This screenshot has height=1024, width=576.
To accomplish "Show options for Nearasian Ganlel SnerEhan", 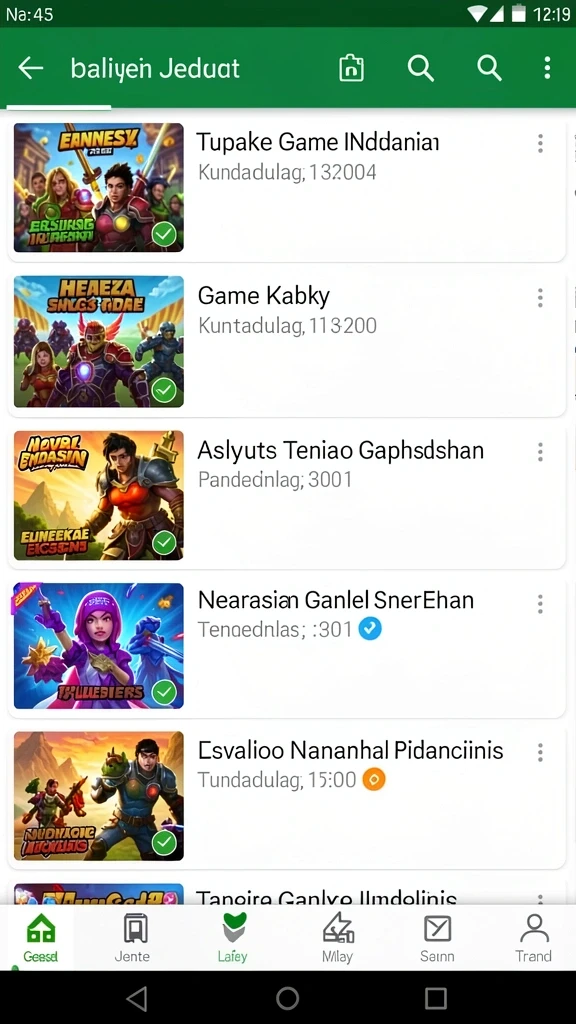I will click(x=540, y=604).
